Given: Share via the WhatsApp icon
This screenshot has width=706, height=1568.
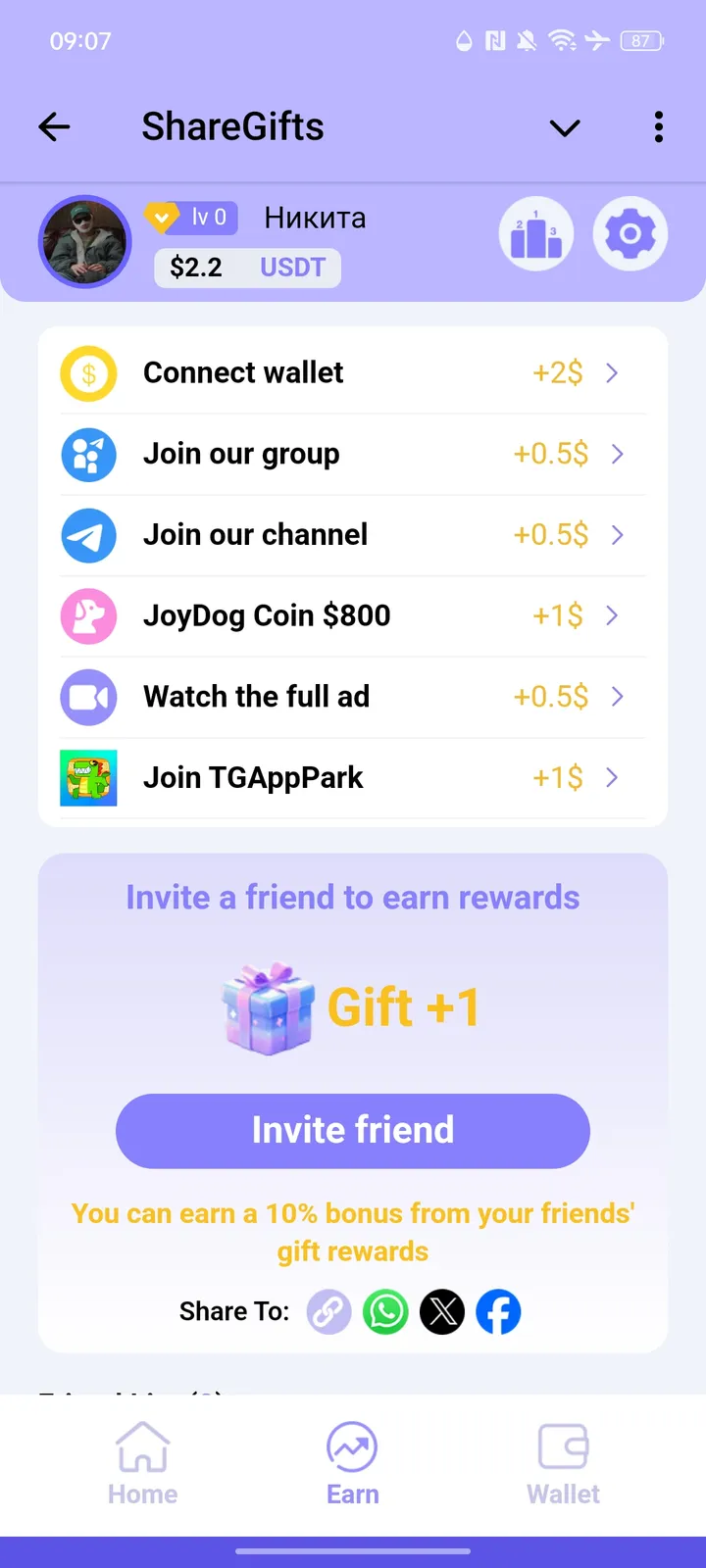Looking at the screenshot, I should (x=385, y=1311).
